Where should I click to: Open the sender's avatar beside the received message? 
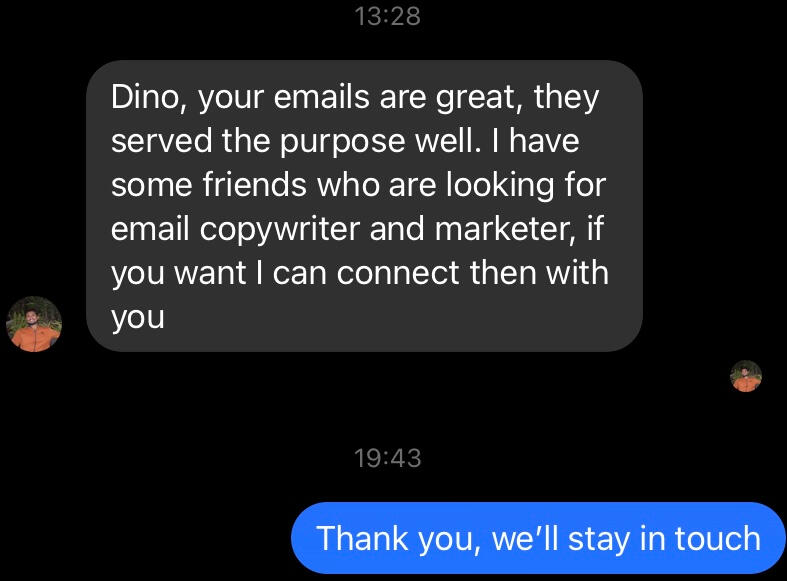coord(34,324)
